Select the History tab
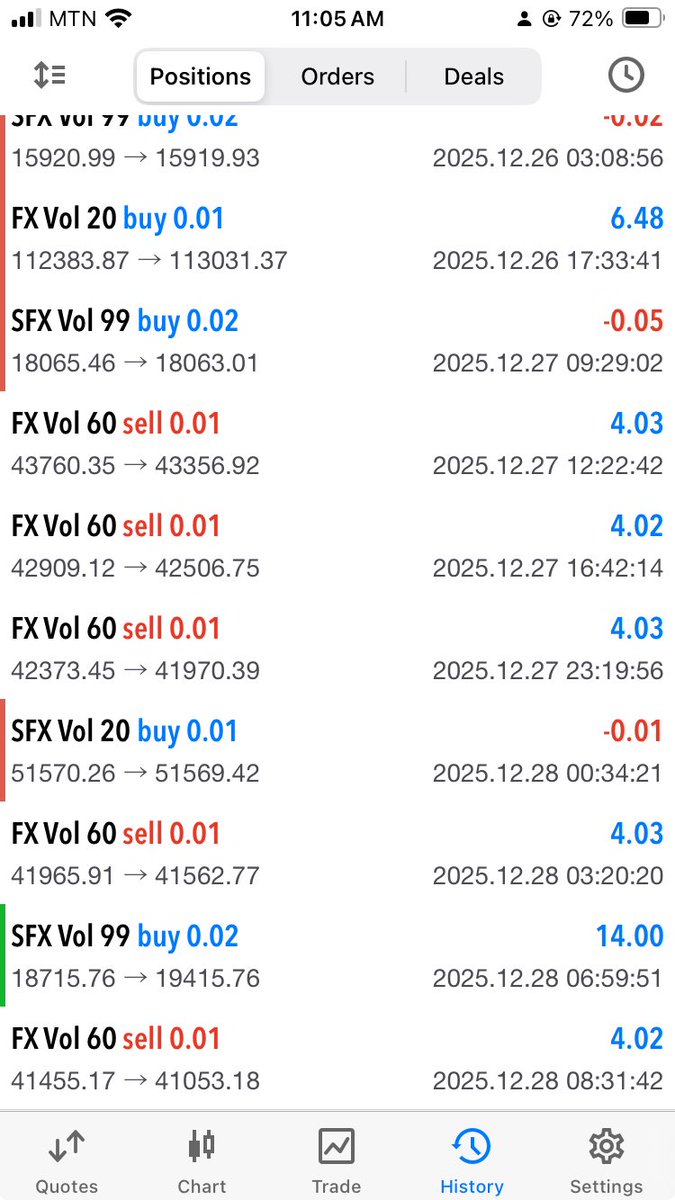 pyautogui.click(x=472, y=1162)
